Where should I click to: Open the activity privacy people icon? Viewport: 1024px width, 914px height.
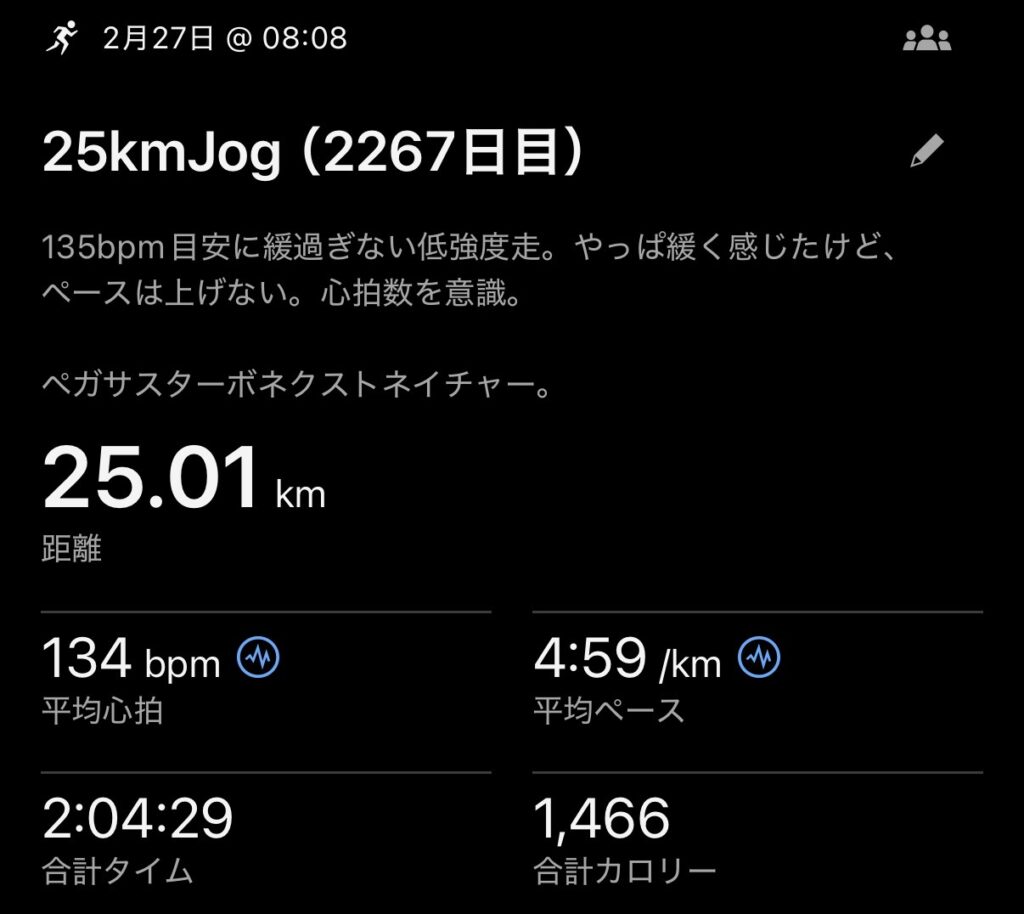(x=927, y=40)
